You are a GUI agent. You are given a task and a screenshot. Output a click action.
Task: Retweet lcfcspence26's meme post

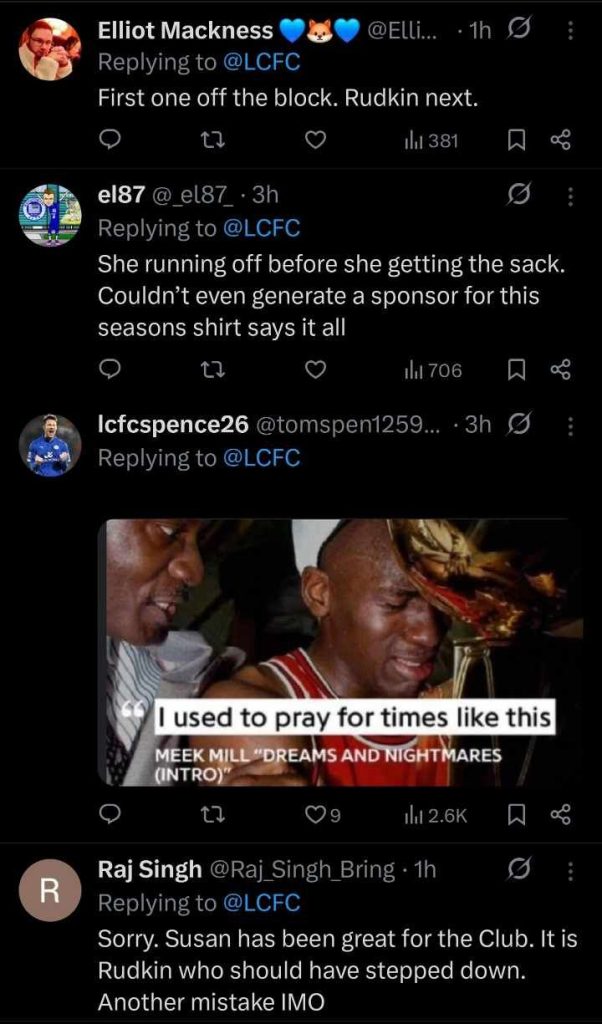pos(210,815)
